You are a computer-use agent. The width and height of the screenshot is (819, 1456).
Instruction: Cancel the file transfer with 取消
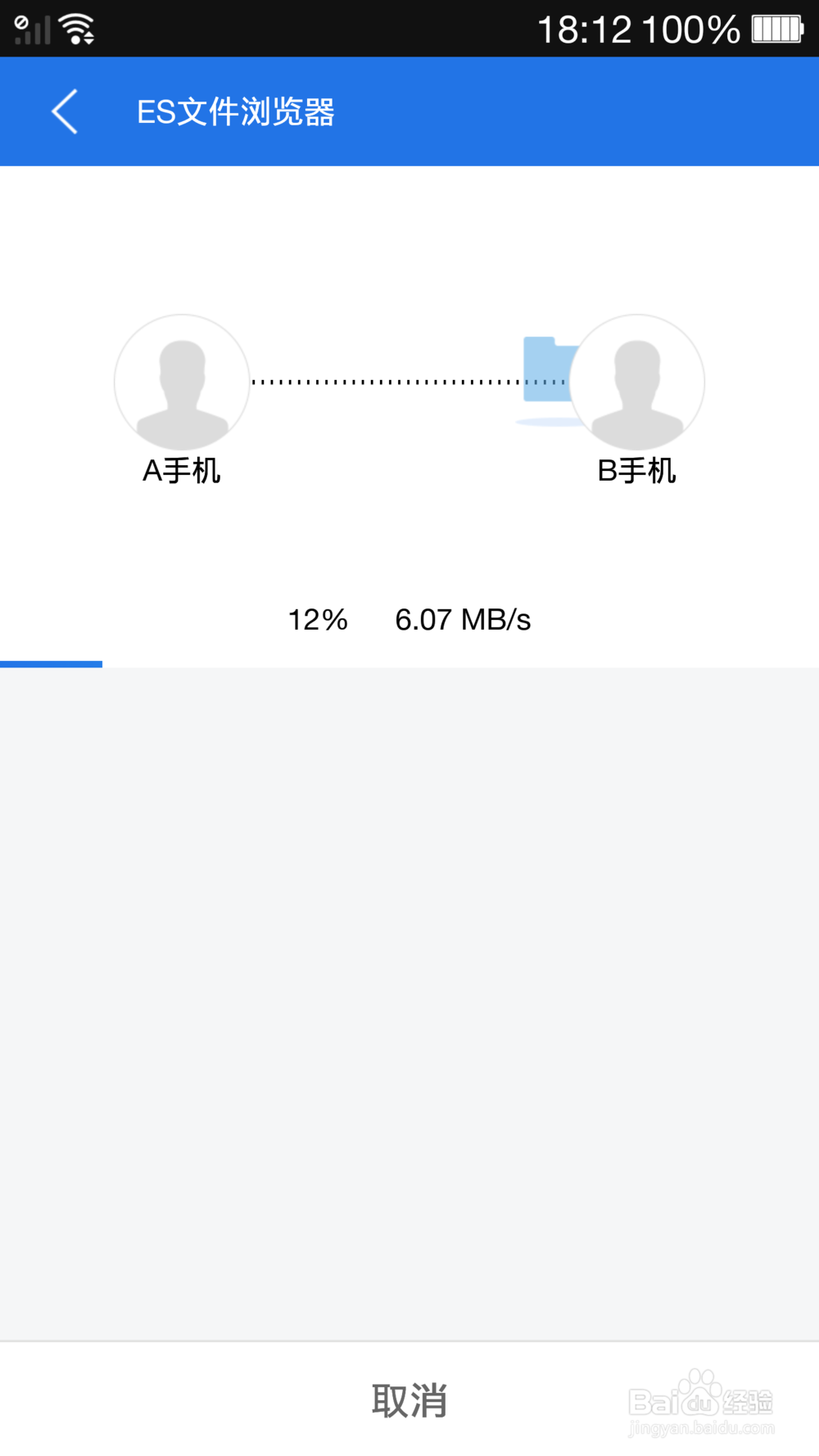tap(409, 1400)
